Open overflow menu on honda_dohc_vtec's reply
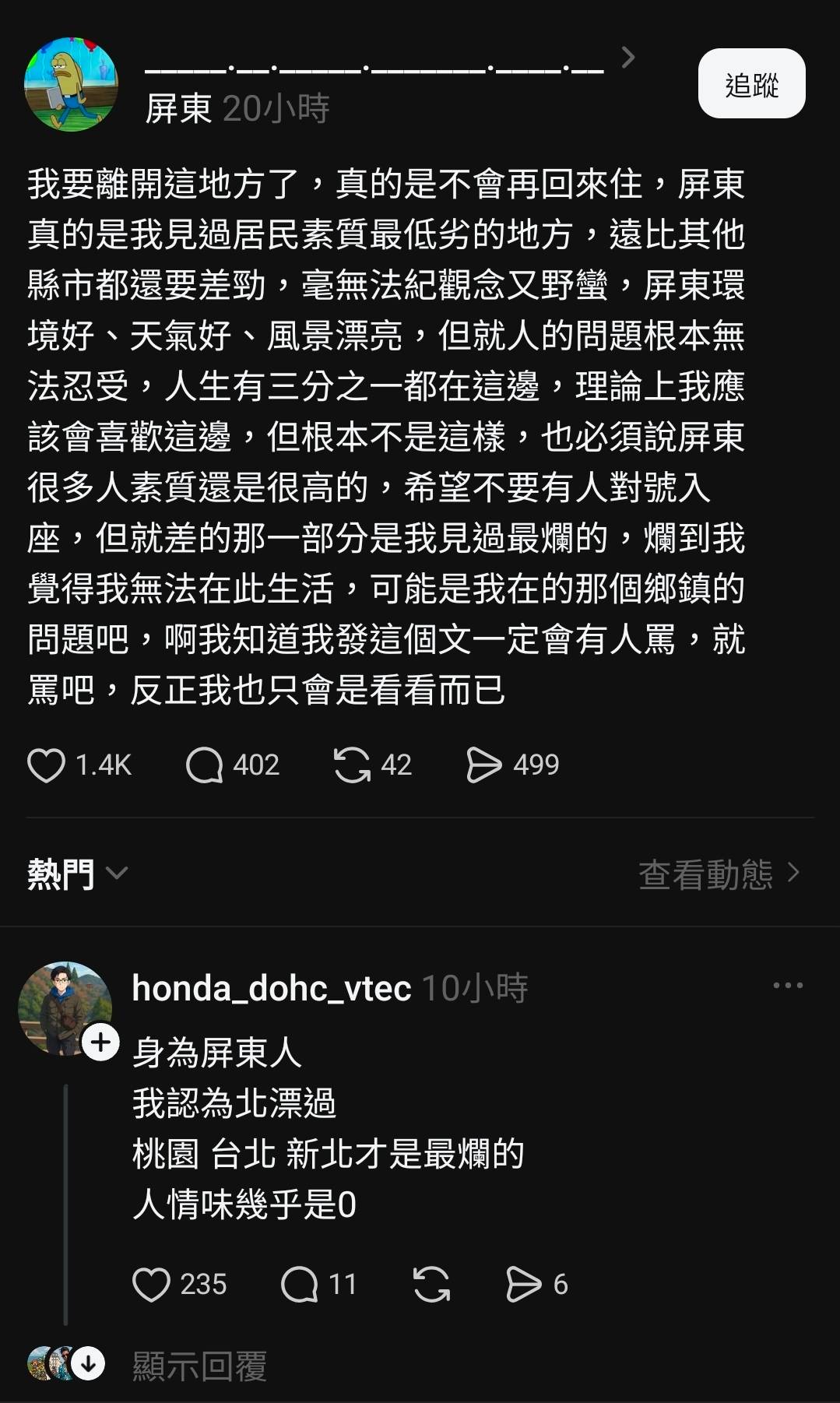 coord(788,986)
